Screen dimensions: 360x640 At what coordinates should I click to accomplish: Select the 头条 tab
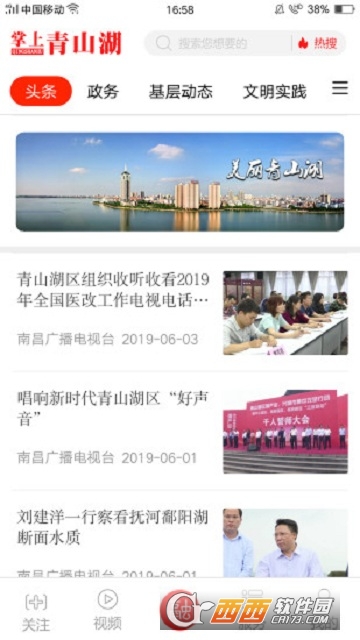41,91
